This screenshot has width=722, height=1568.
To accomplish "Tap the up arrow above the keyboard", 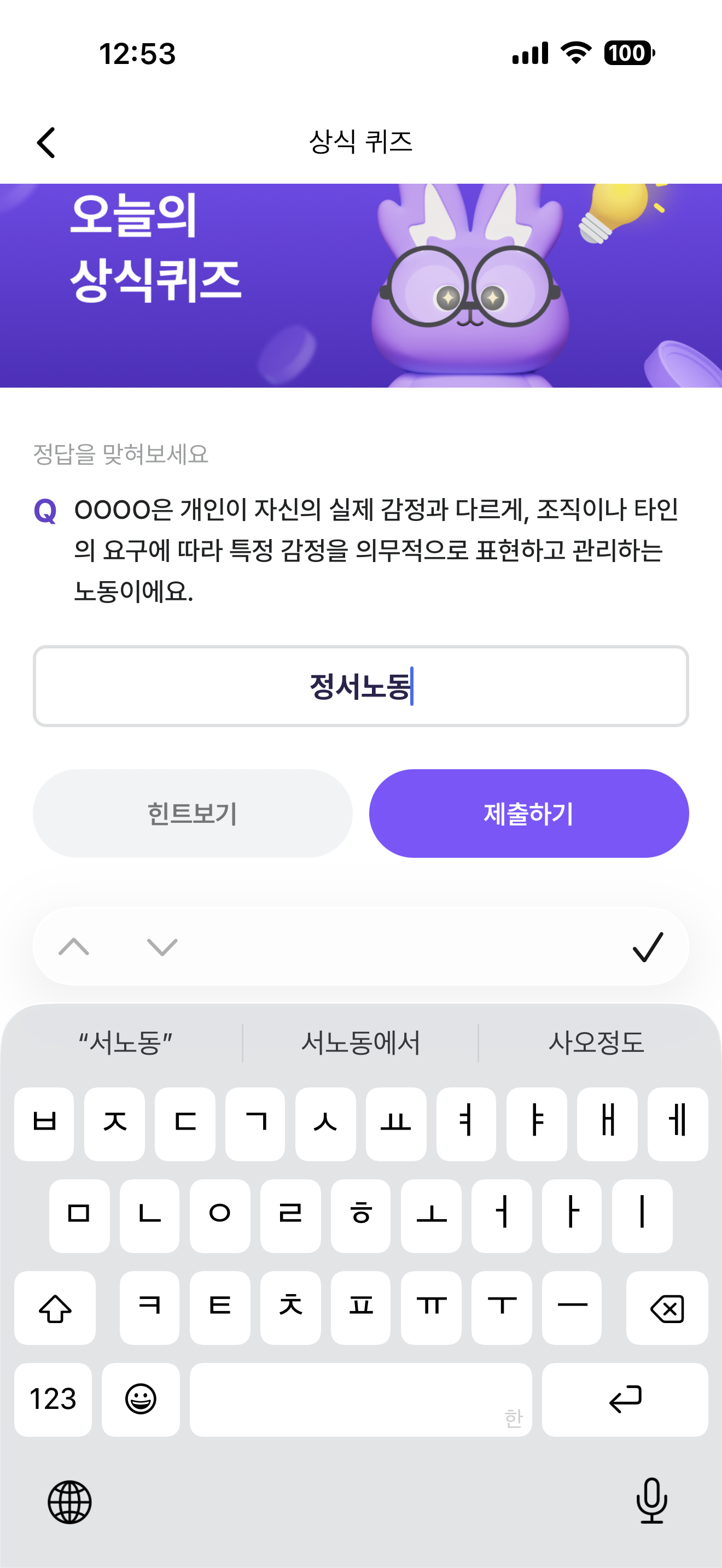I will coord(74,946).
